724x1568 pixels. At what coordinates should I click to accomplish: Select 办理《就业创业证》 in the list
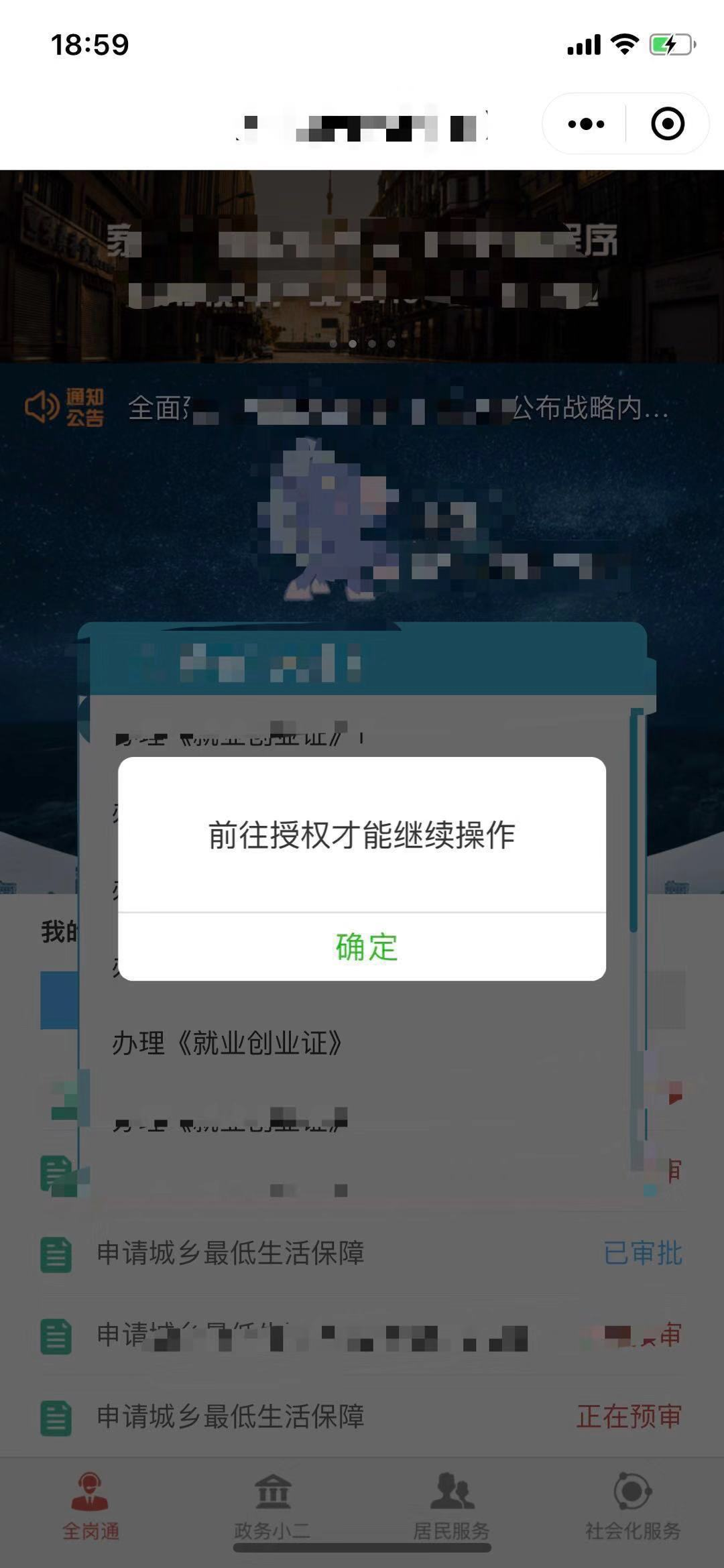point(228,1043)
